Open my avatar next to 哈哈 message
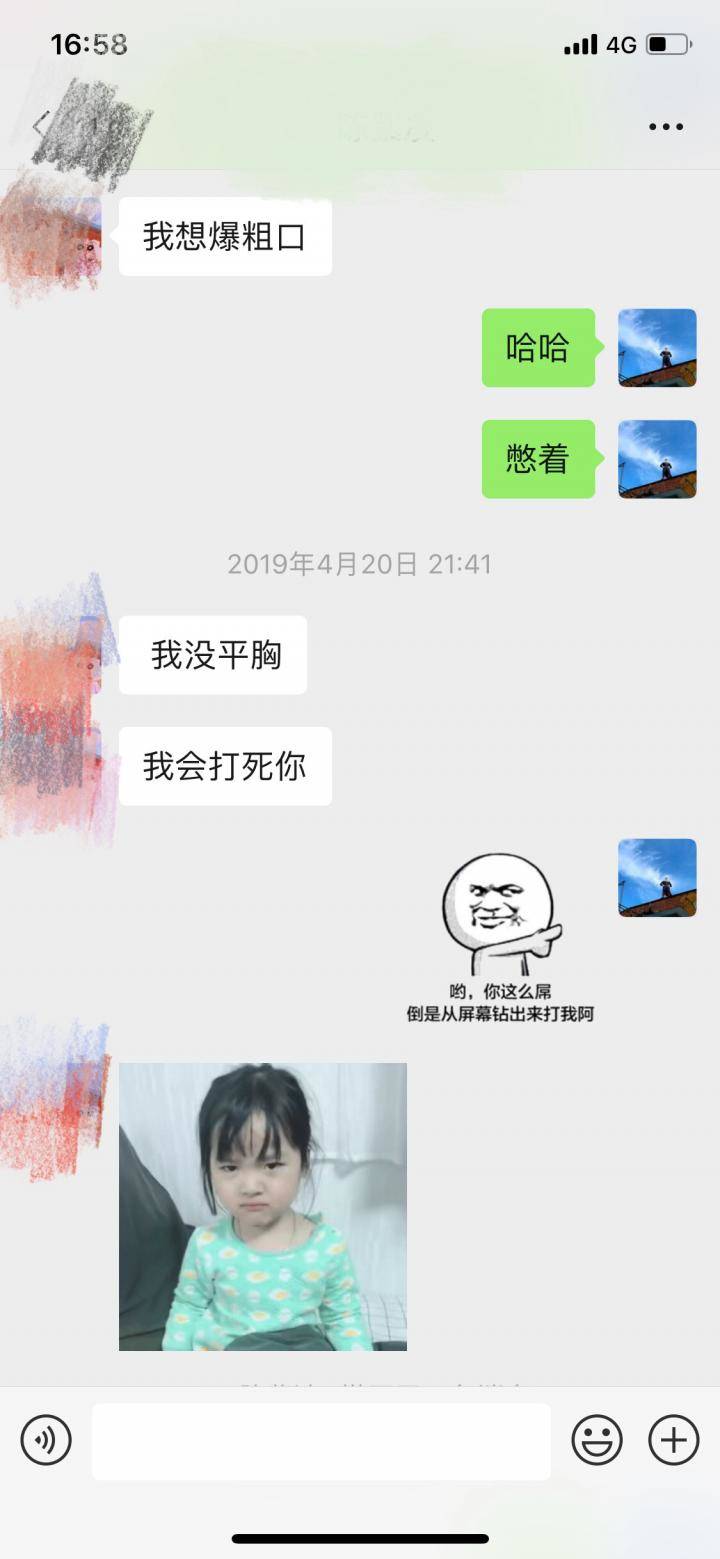The width and height of the screenshot is (720, 1559). 657,348
